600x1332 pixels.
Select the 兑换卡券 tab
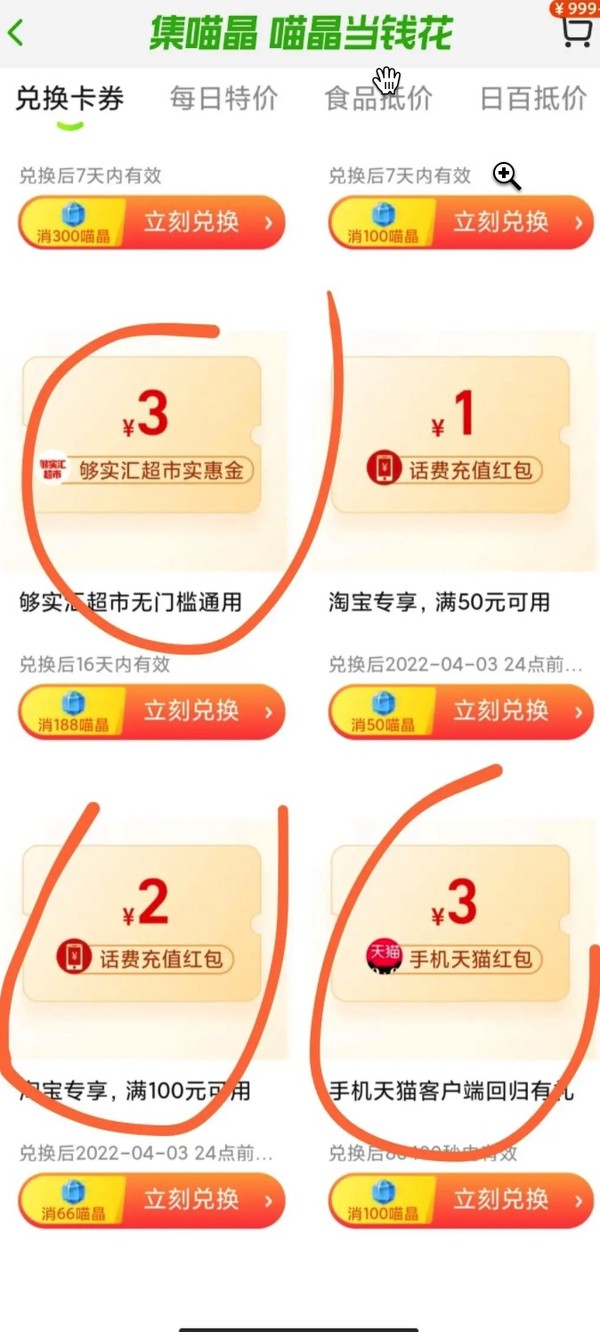point(69,98)
